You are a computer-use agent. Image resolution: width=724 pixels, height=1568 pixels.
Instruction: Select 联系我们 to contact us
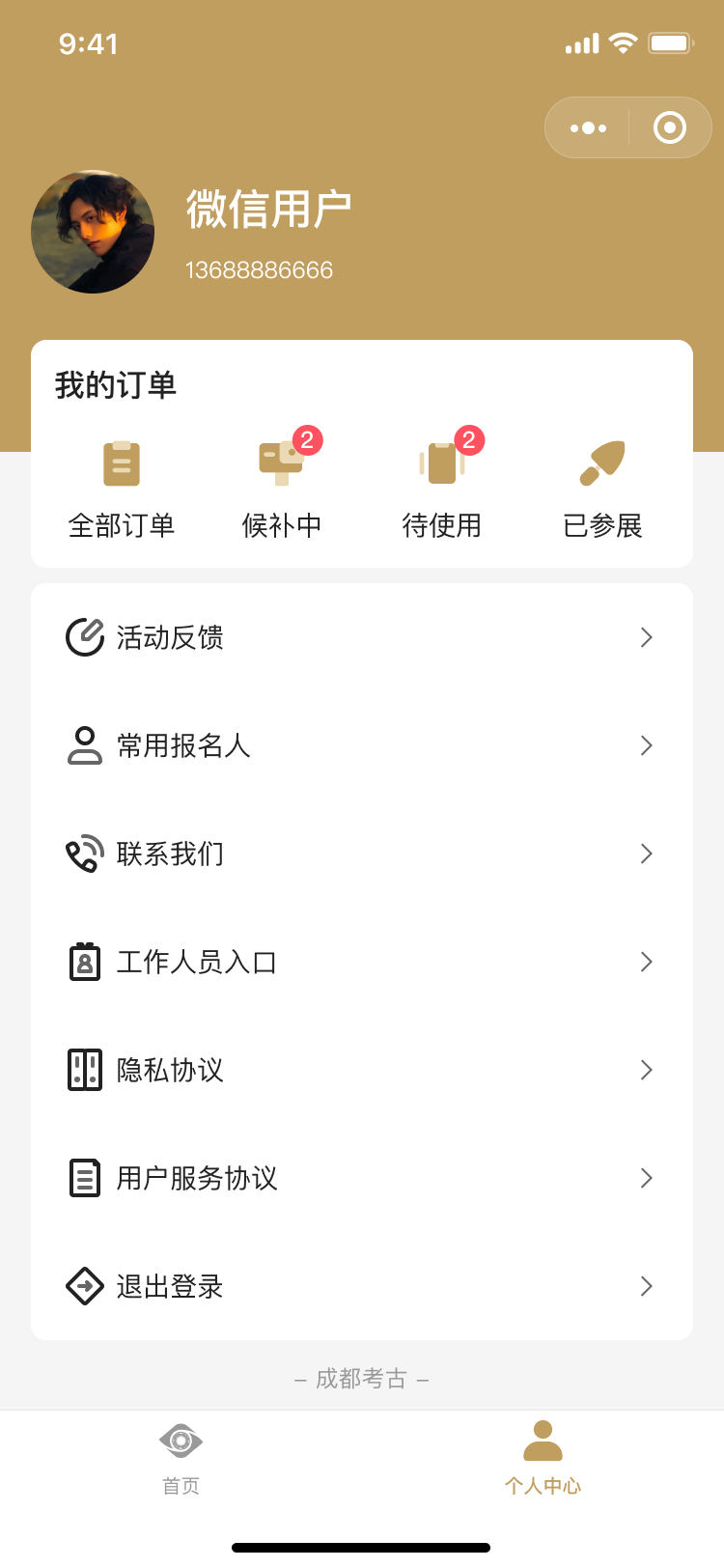coord(362,854)
